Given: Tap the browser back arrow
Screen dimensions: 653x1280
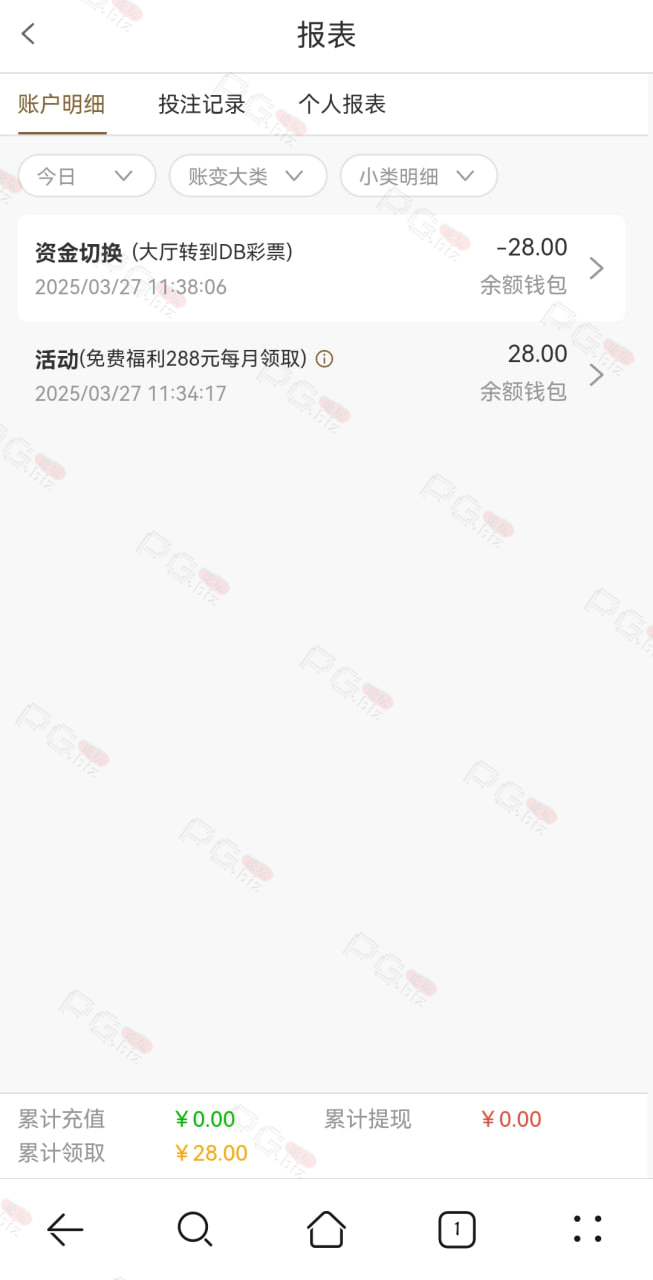Looking at the screenshot, I should tap(66, 1229).
